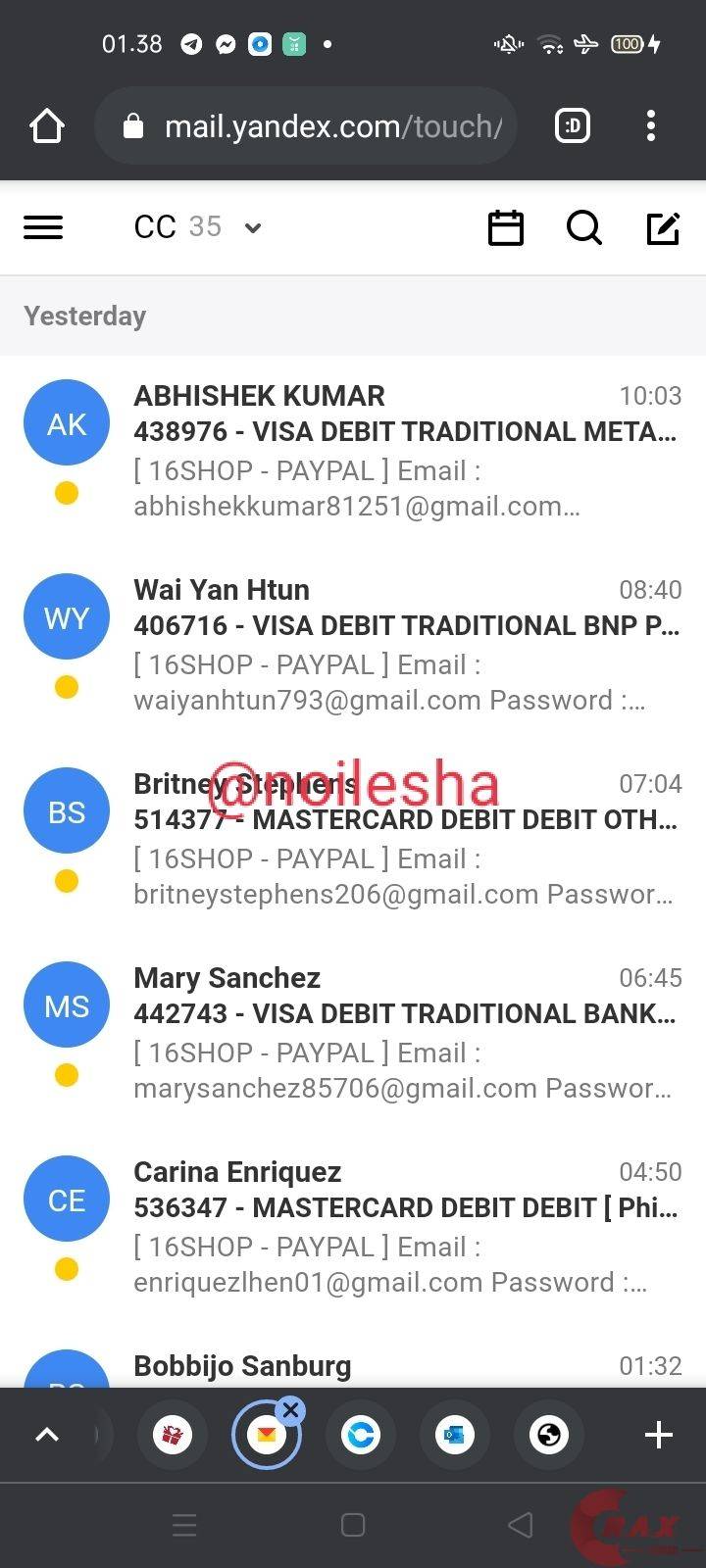Screen dimensions: 706x1568
Task: Compose a new email
Action: pyautogui.click(x=664, y=227)
